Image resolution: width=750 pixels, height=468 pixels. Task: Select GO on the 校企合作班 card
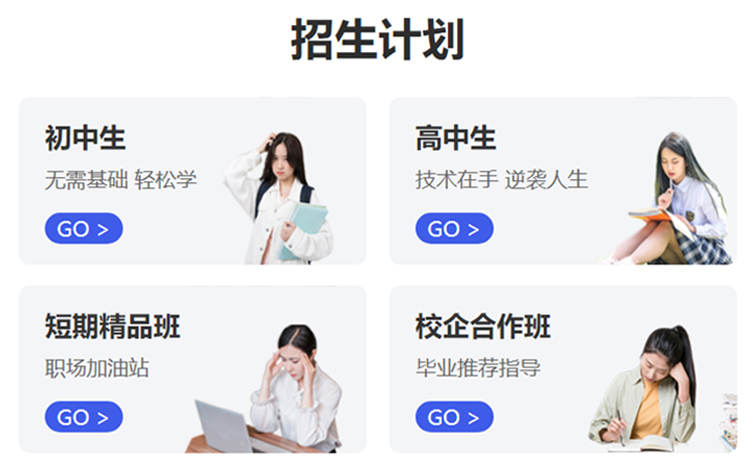tap(454, 417)
